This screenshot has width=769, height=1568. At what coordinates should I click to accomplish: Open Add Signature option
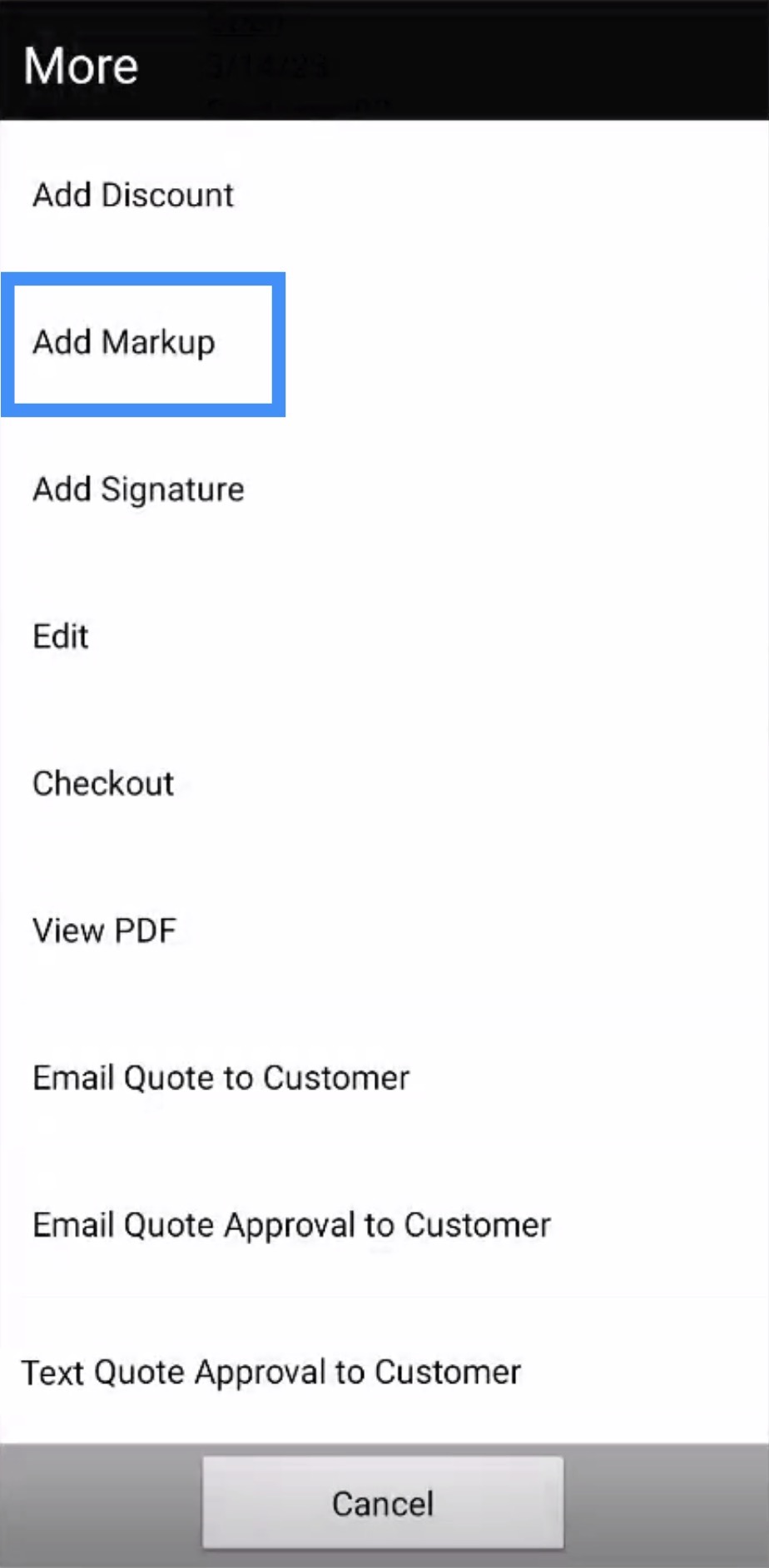coord(138,489)
